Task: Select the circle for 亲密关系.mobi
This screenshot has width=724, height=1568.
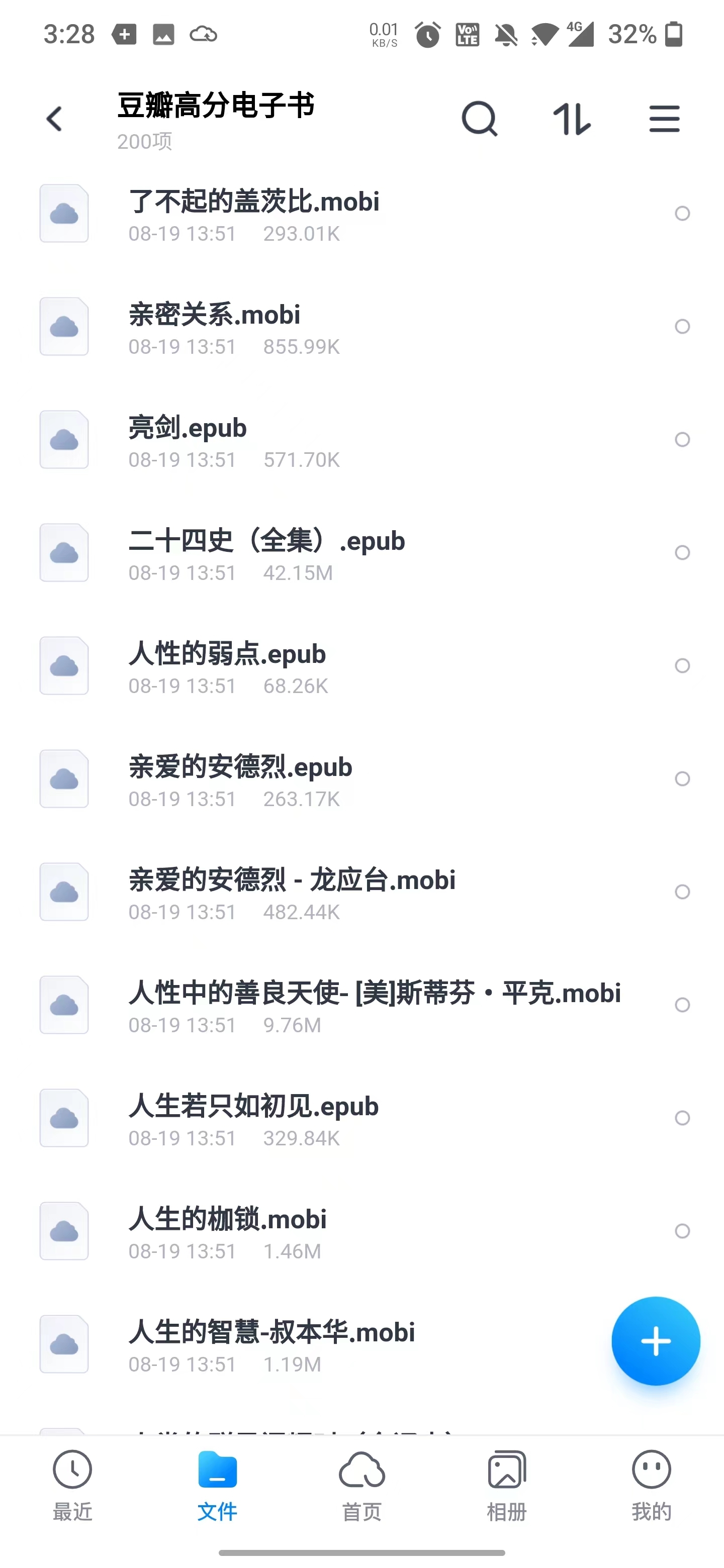Action: pyautogui.click(x=683, y=326)
